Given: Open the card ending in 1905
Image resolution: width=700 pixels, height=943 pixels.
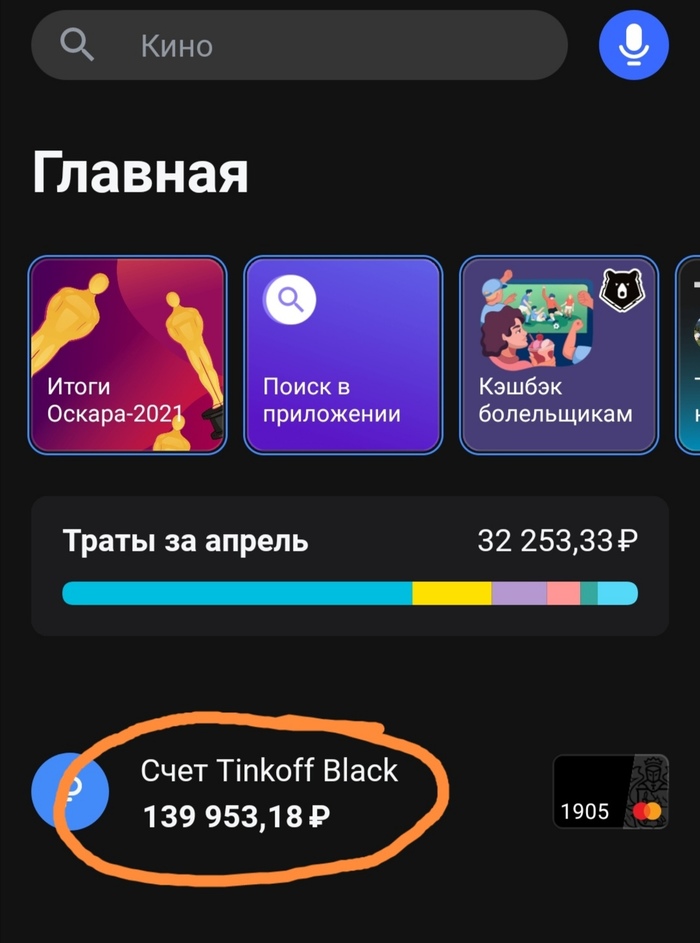Looking at the screenshot, I should (610, 792).
